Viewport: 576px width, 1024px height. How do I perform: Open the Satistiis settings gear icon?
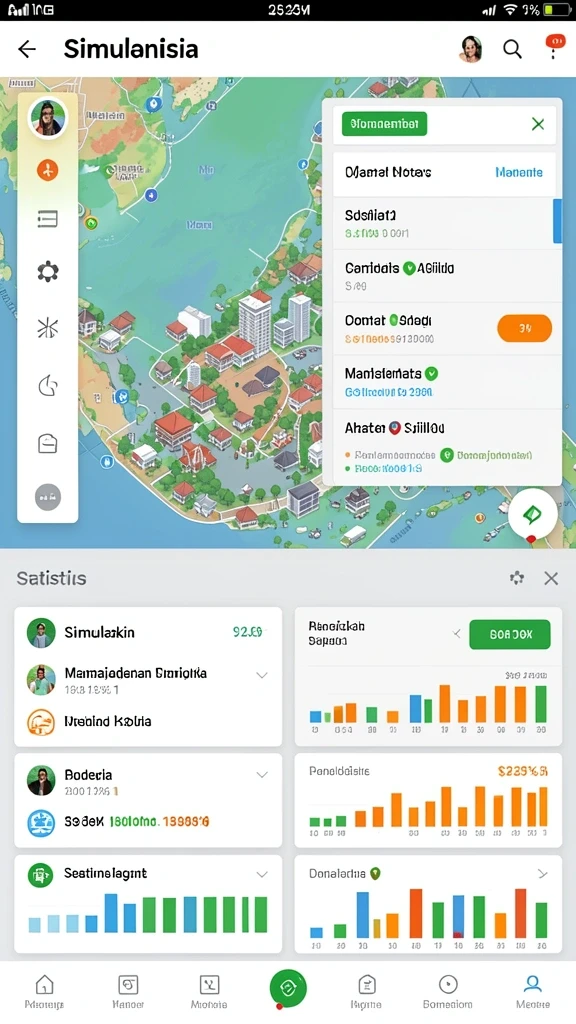pyautogui.click(x=517, y=578)
